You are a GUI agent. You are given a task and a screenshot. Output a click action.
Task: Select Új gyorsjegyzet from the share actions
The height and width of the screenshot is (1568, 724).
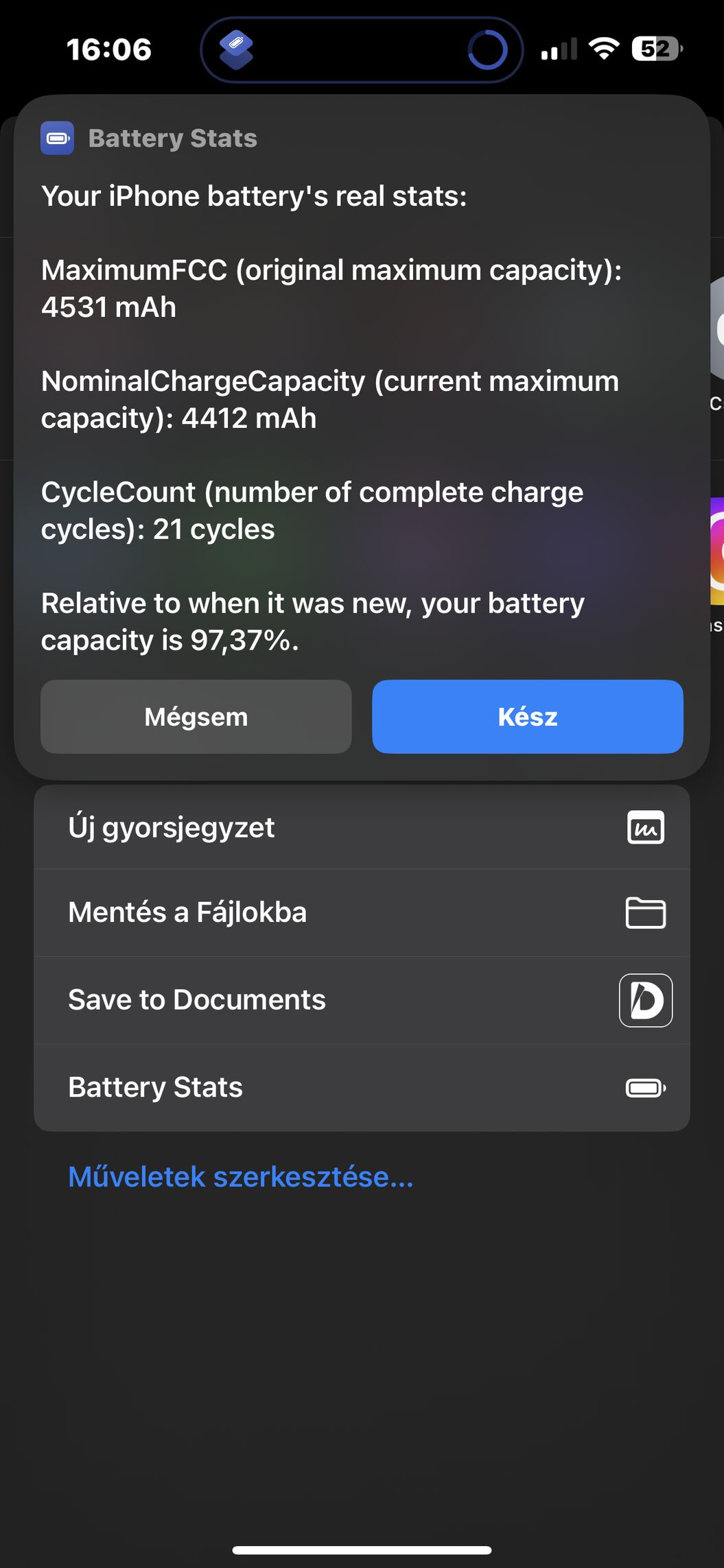point(362,827)
